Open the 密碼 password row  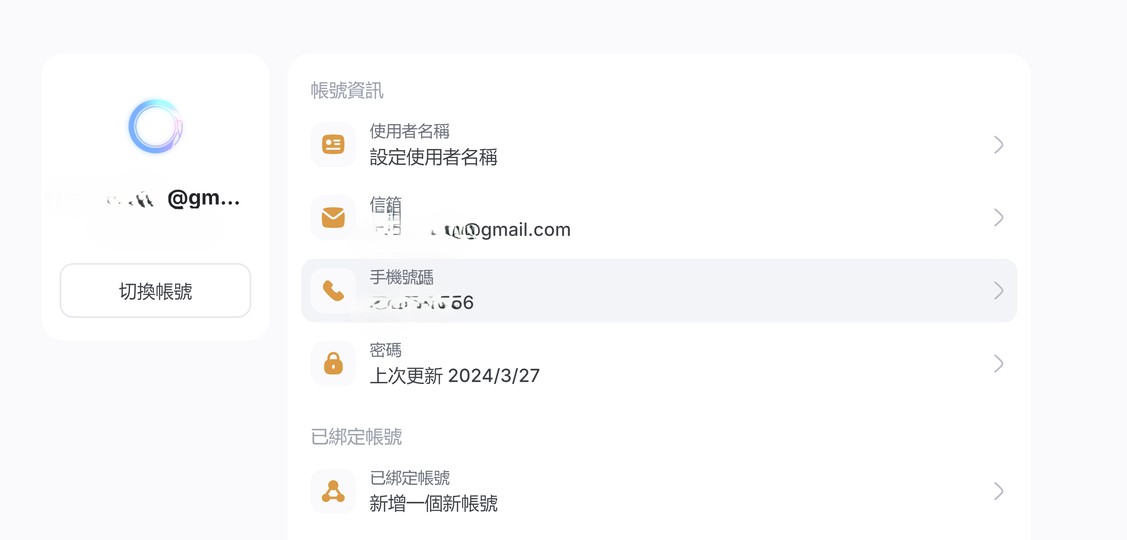pos(658,364)
